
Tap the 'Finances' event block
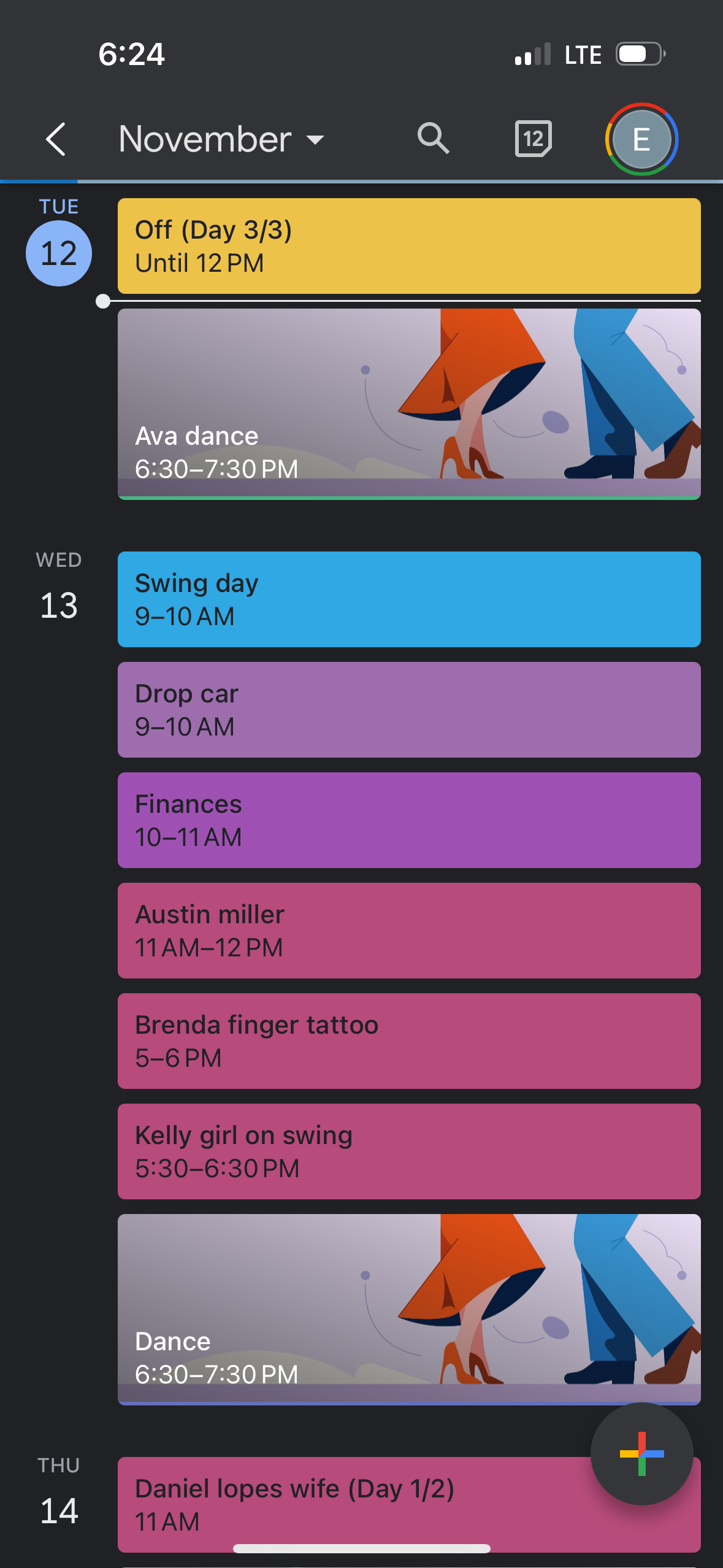[x=408, y=820]
